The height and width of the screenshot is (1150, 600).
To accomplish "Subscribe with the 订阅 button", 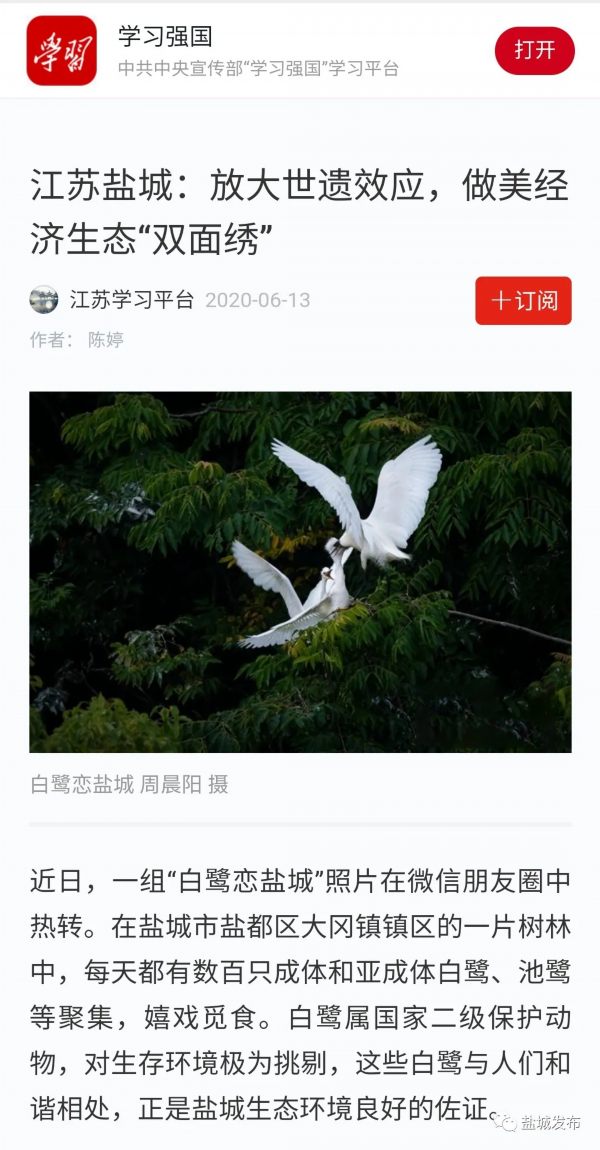I will click(523, 300).
